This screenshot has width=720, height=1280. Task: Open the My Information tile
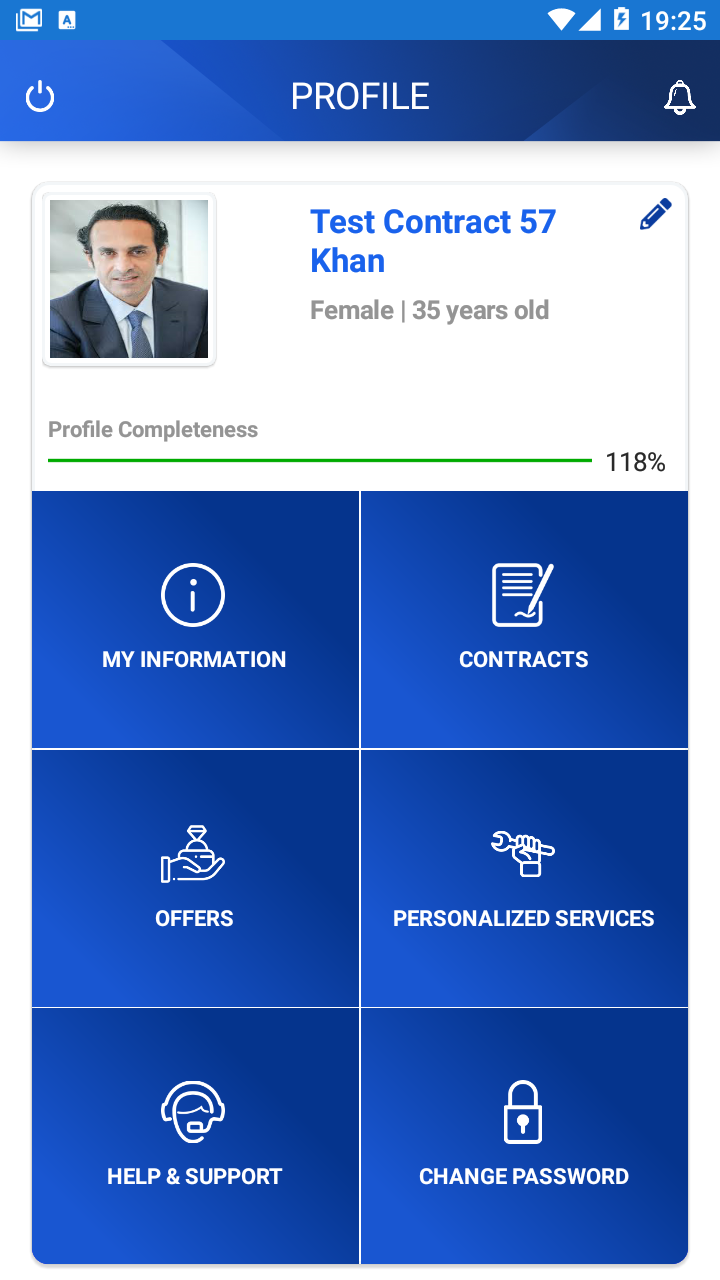[195, 619]
